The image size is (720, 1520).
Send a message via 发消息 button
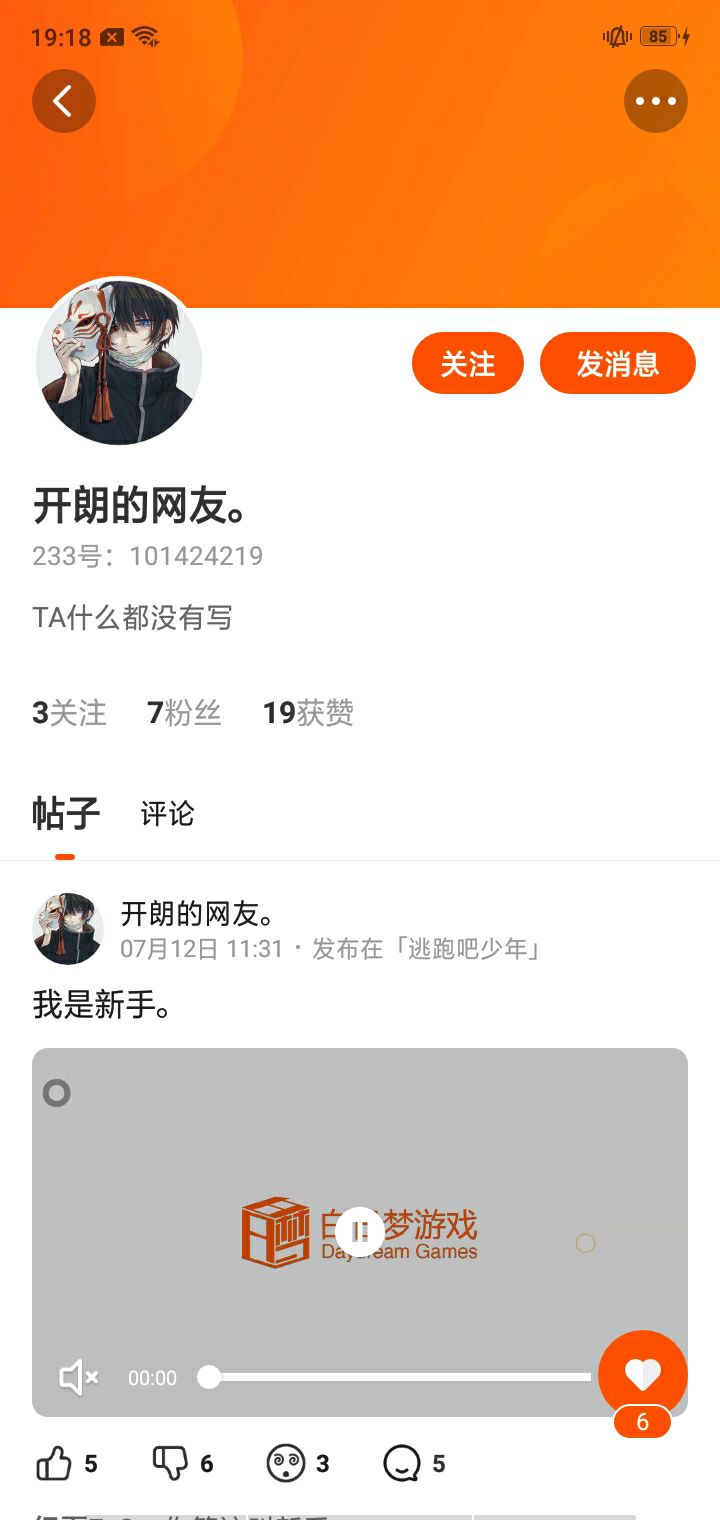pos(618,364)
